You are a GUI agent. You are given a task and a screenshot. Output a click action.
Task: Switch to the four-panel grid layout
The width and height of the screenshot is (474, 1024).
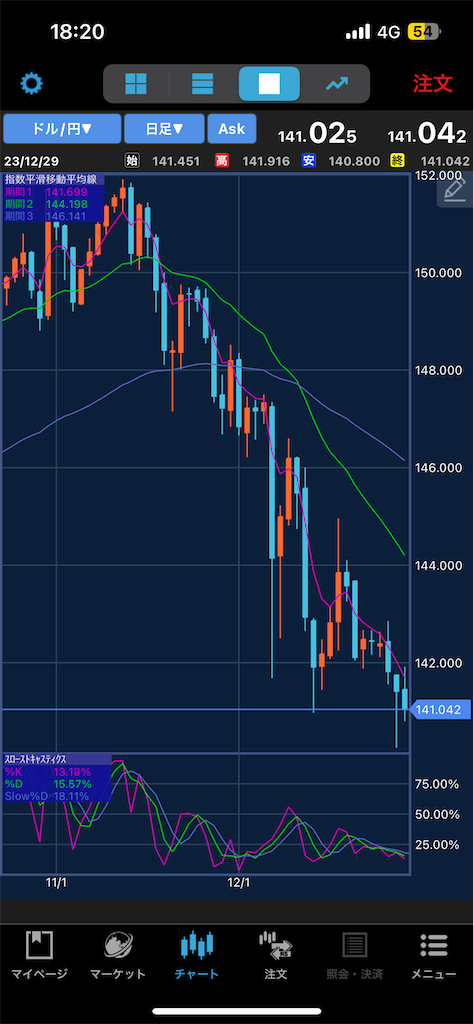(136, 84)
